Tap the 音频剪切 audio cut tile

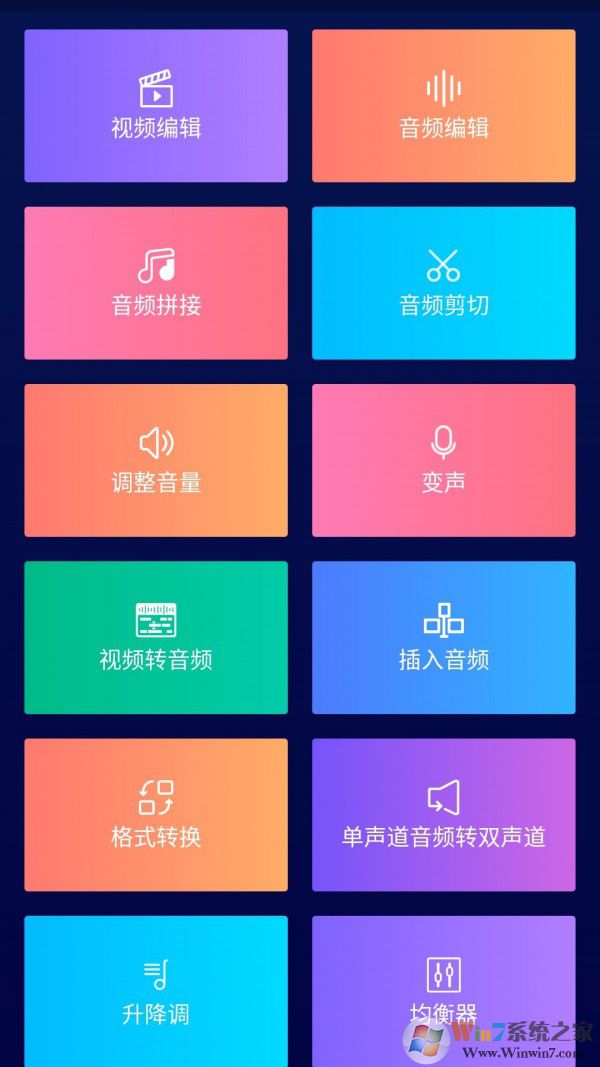(444, 283)
